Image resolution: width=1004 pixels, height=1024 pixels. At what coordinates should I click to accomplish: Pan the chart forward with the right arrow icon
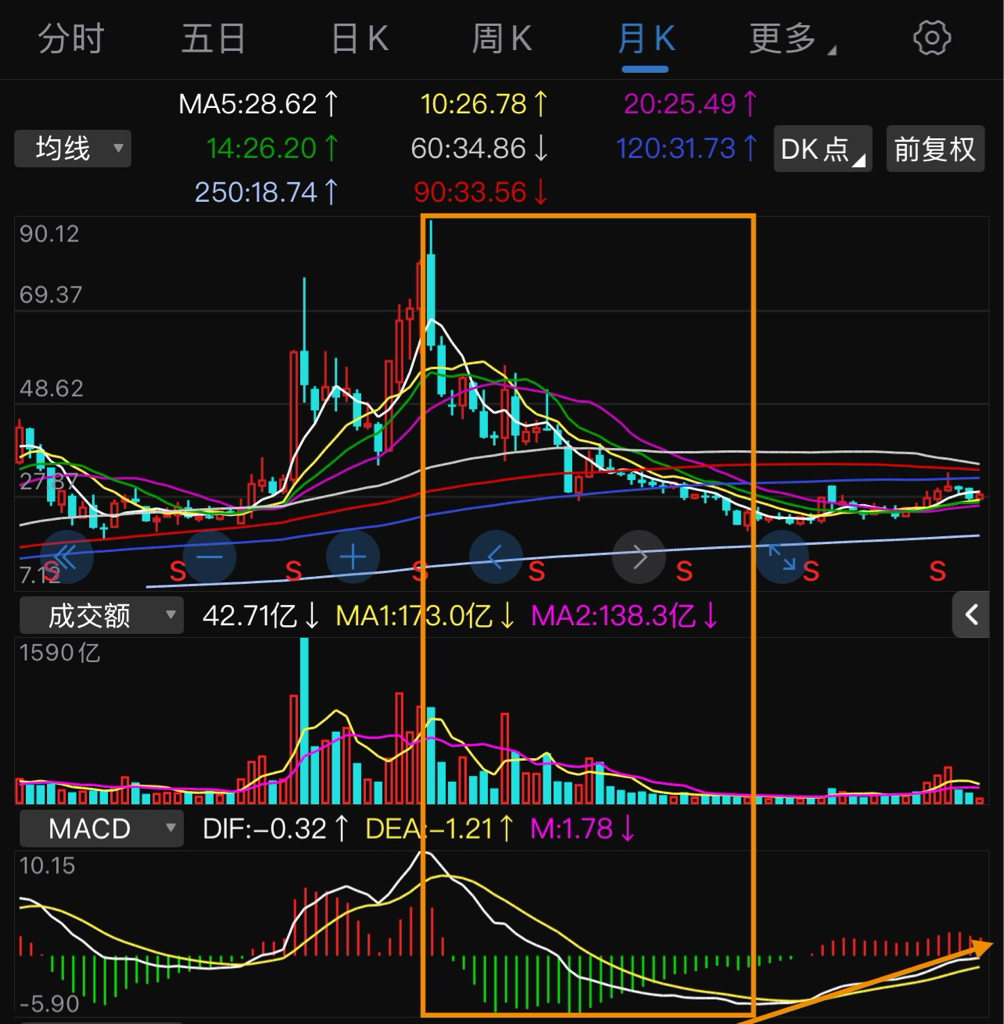tap(640, 559)
